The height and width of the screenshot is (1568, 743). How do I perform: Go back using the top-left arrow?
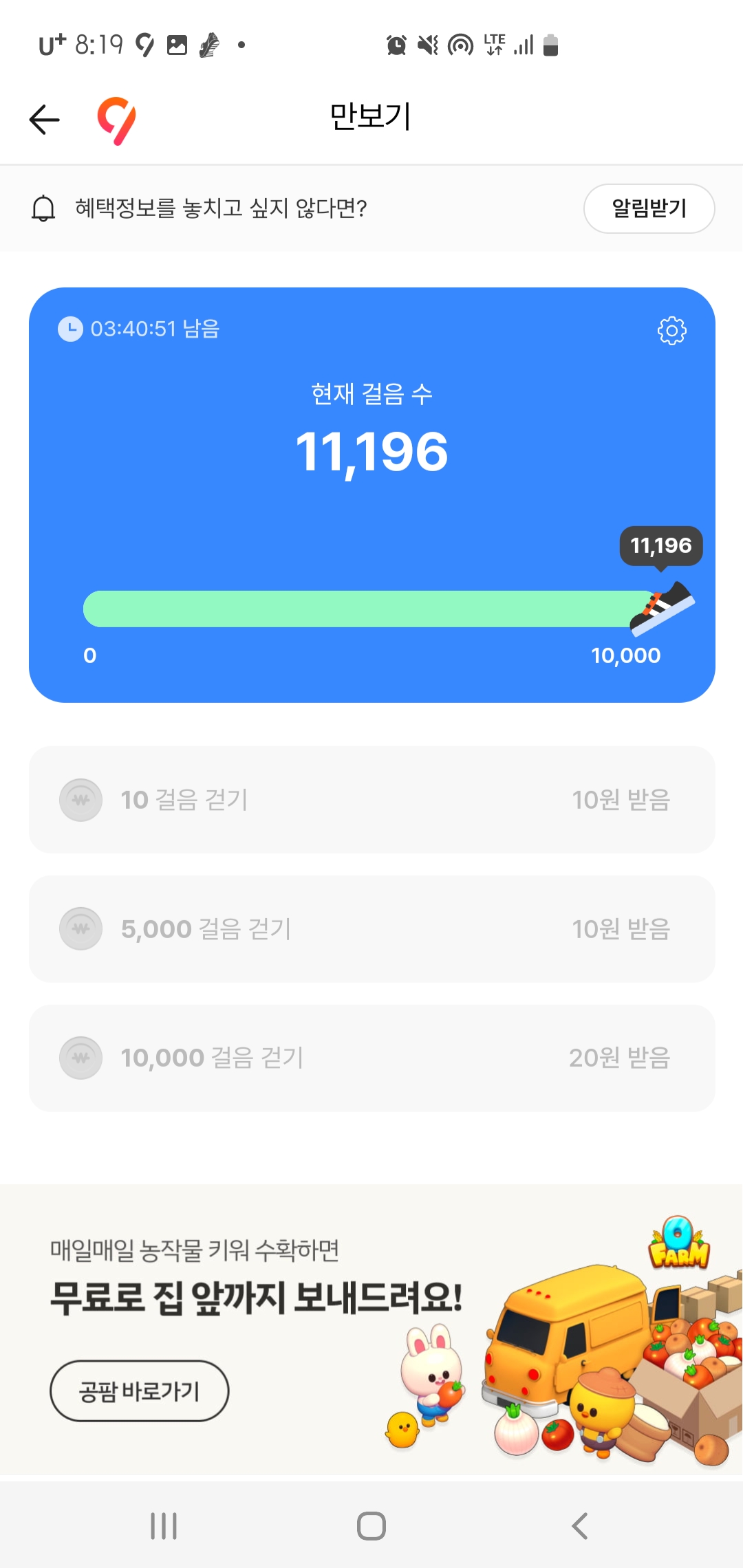(45, 120)
